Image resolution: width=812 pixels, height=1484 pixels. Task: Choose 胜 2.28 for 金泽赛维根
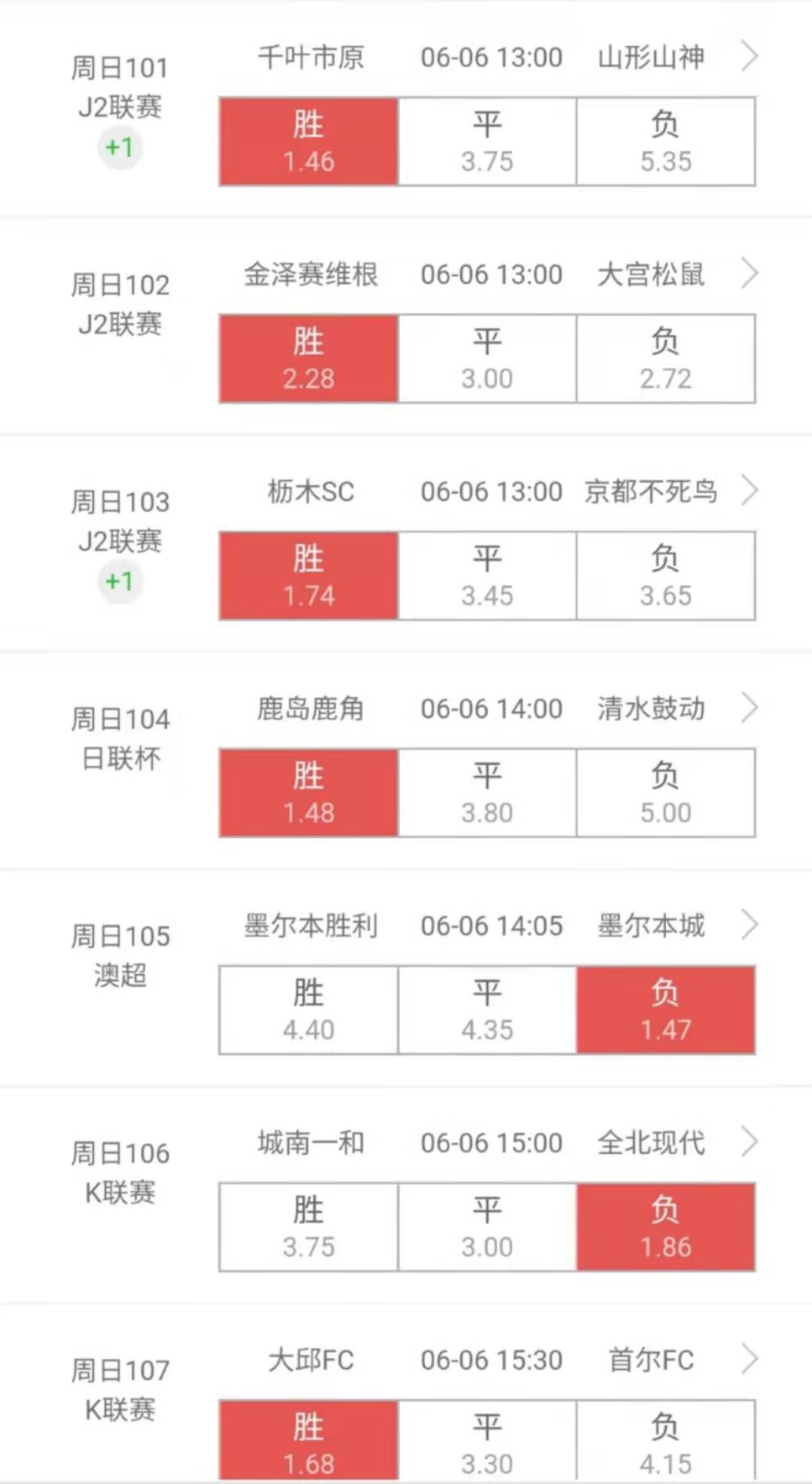307,357
